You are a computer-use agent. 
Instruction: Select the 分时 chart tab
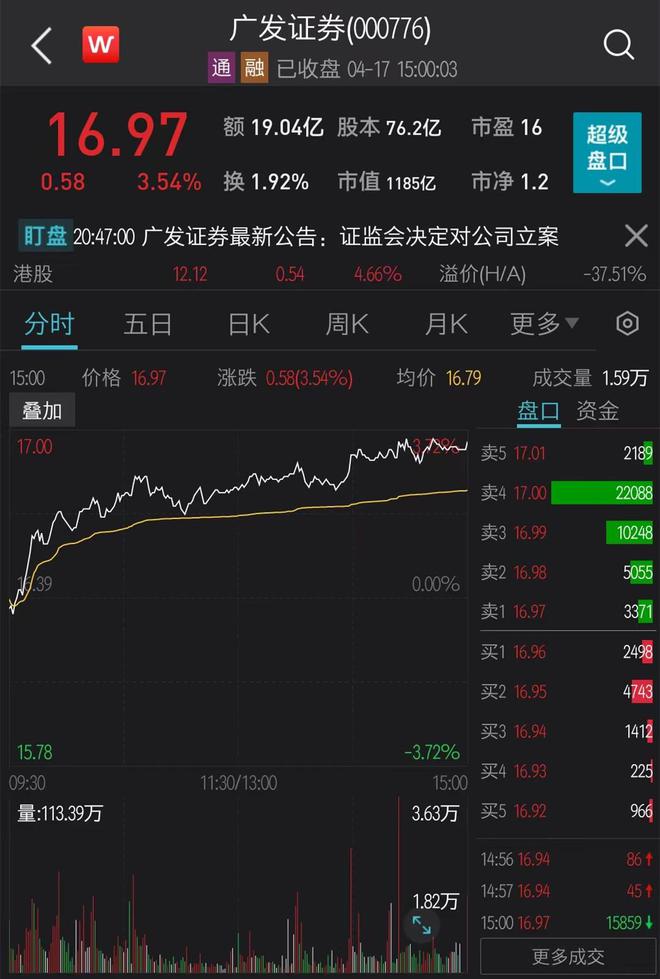49,323
